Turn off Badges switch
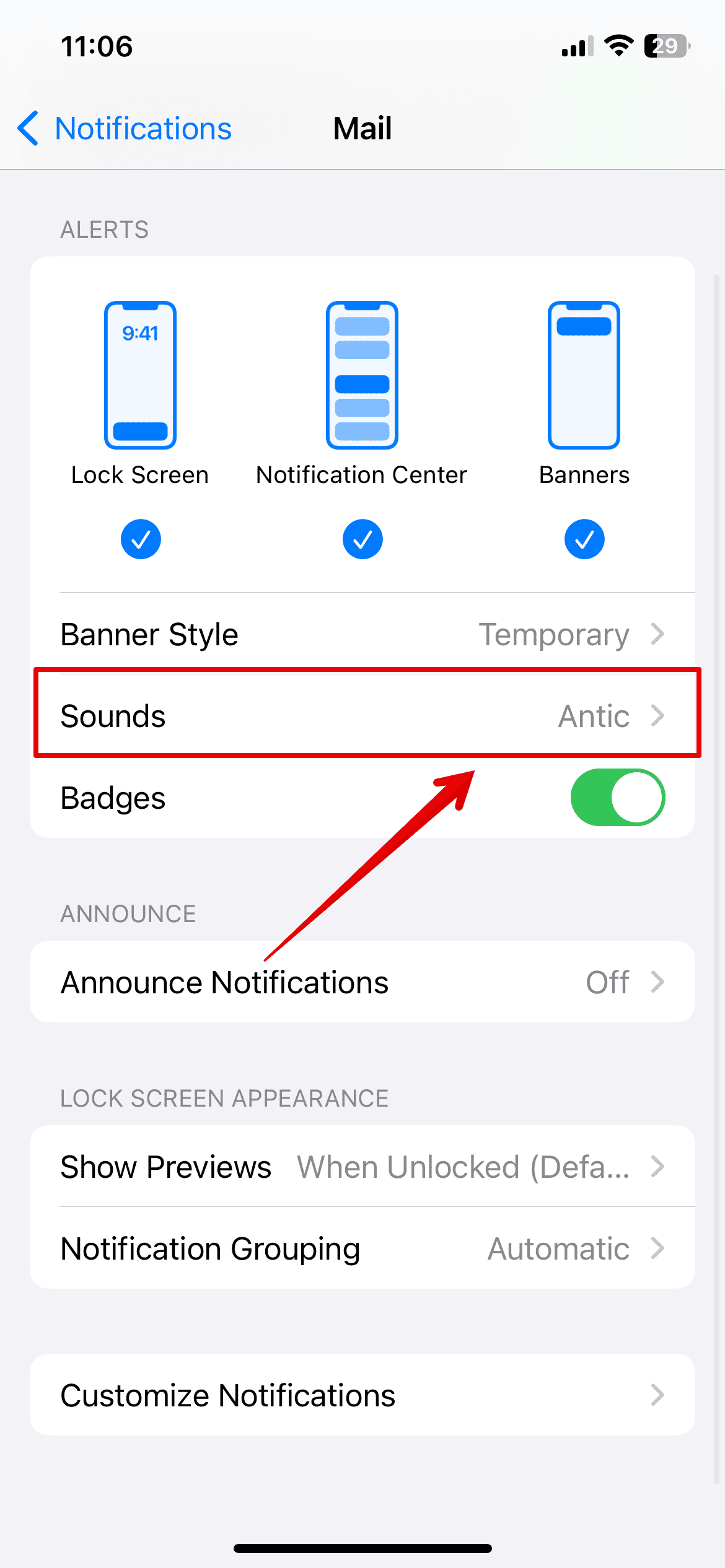Viewport: 725px width, 1568px height. [617, 798]
